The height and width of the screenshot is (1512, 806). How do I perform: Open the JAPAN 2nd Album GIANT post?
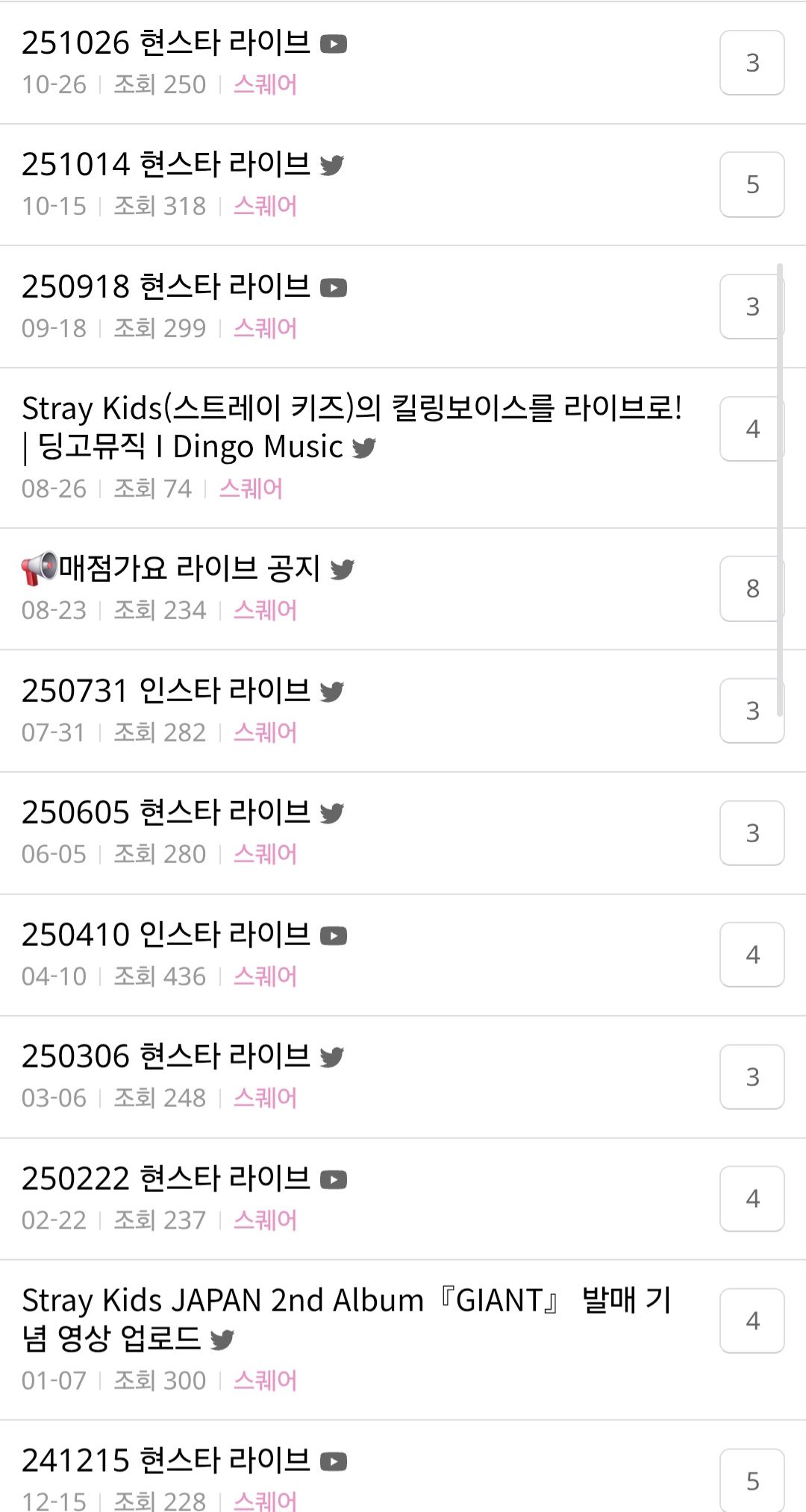pyautogui.click(x=347, y=1319)
